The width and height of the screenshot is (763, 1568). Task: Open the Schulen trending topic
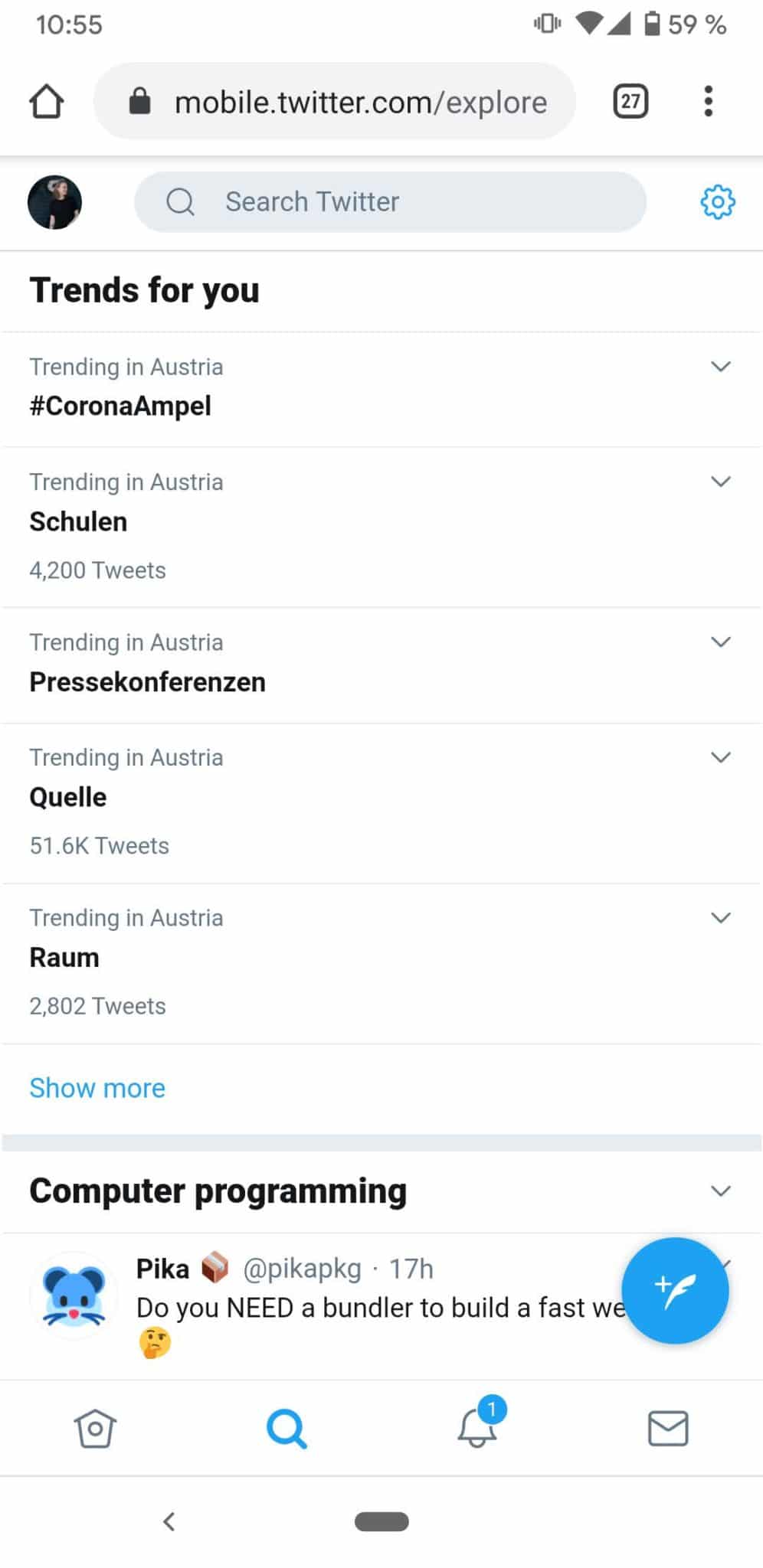[381, 528]
